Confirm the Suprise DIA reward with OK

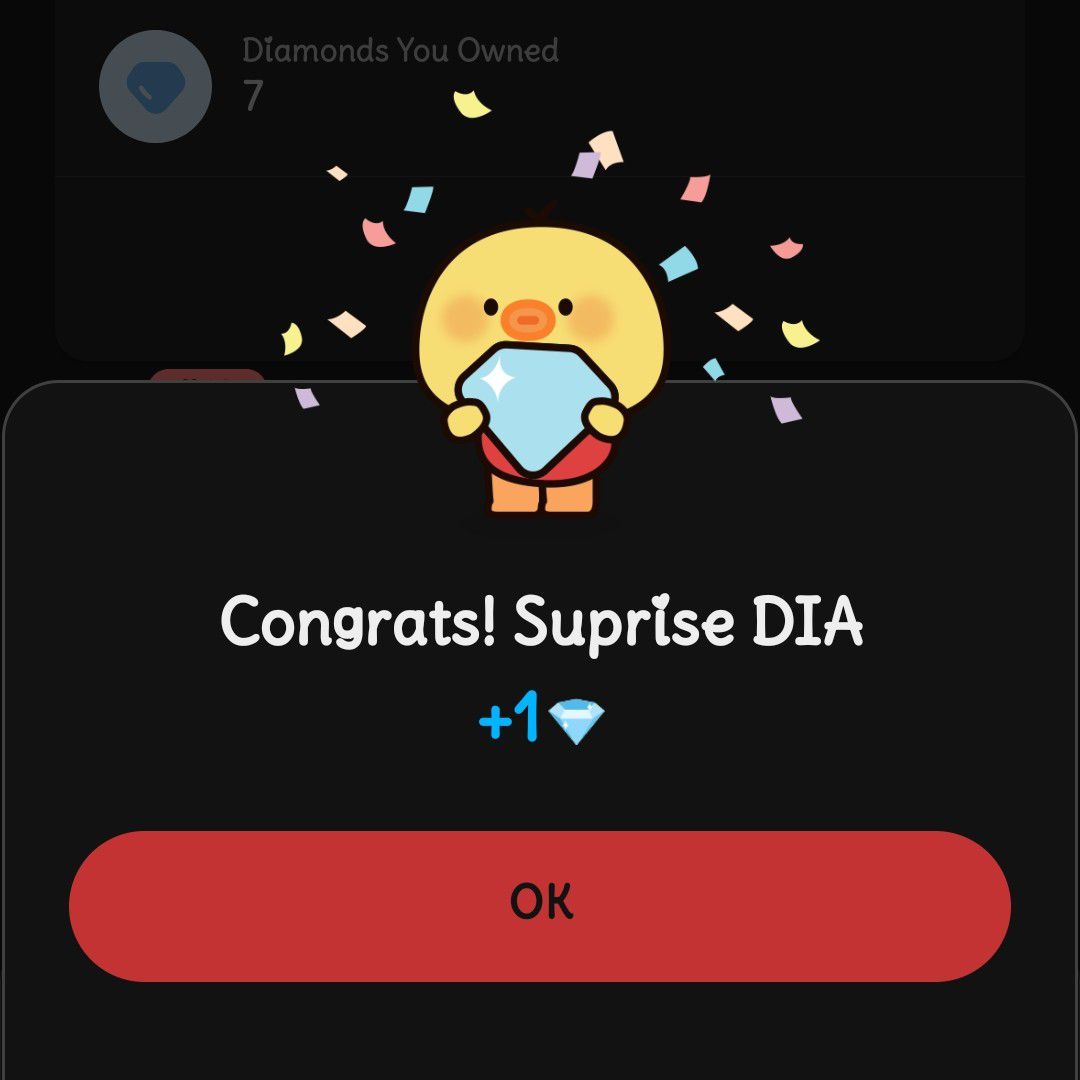pyautogui.click(x=540, y=905)
